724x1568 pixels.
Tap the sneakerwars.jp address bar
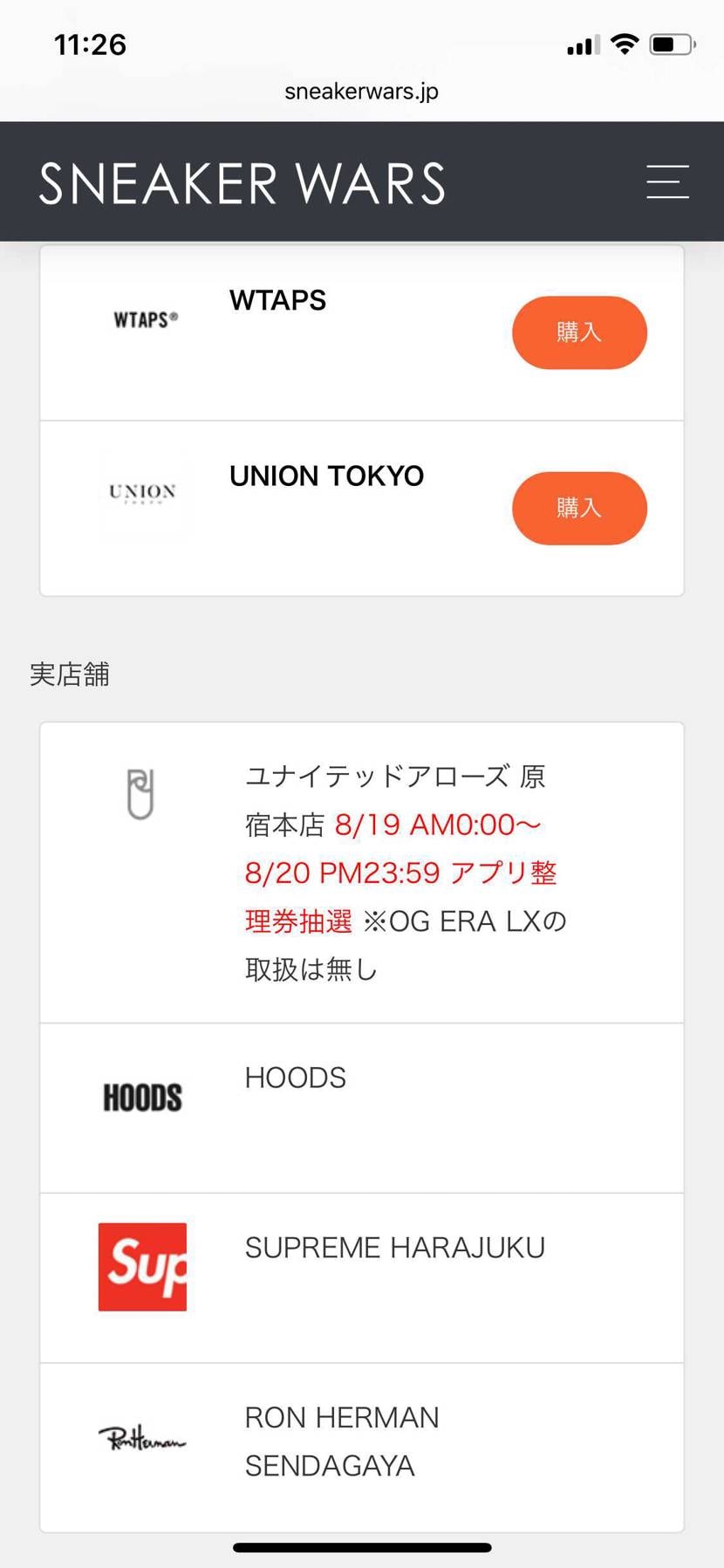361,91
